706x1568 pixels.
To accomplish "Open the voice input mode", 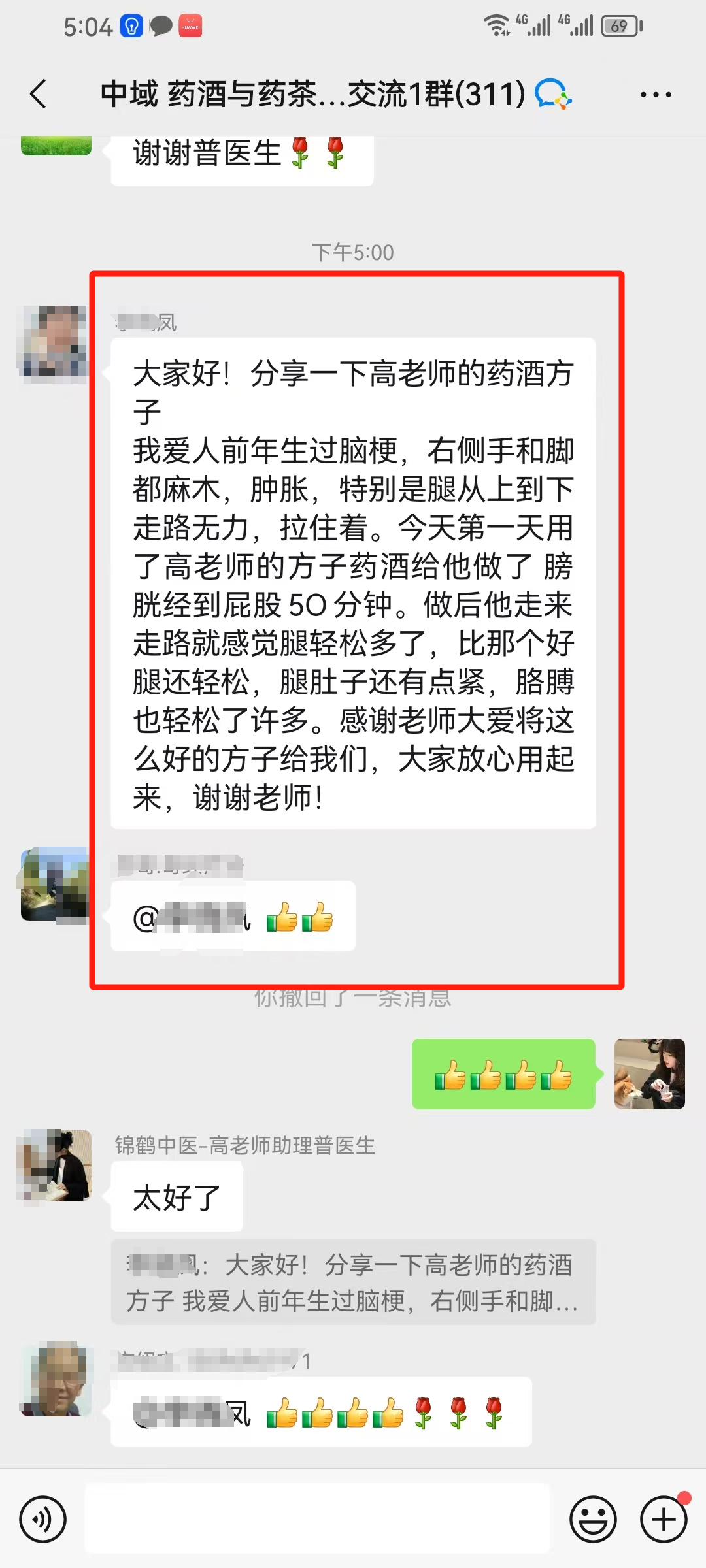I will click(42, 1519).
